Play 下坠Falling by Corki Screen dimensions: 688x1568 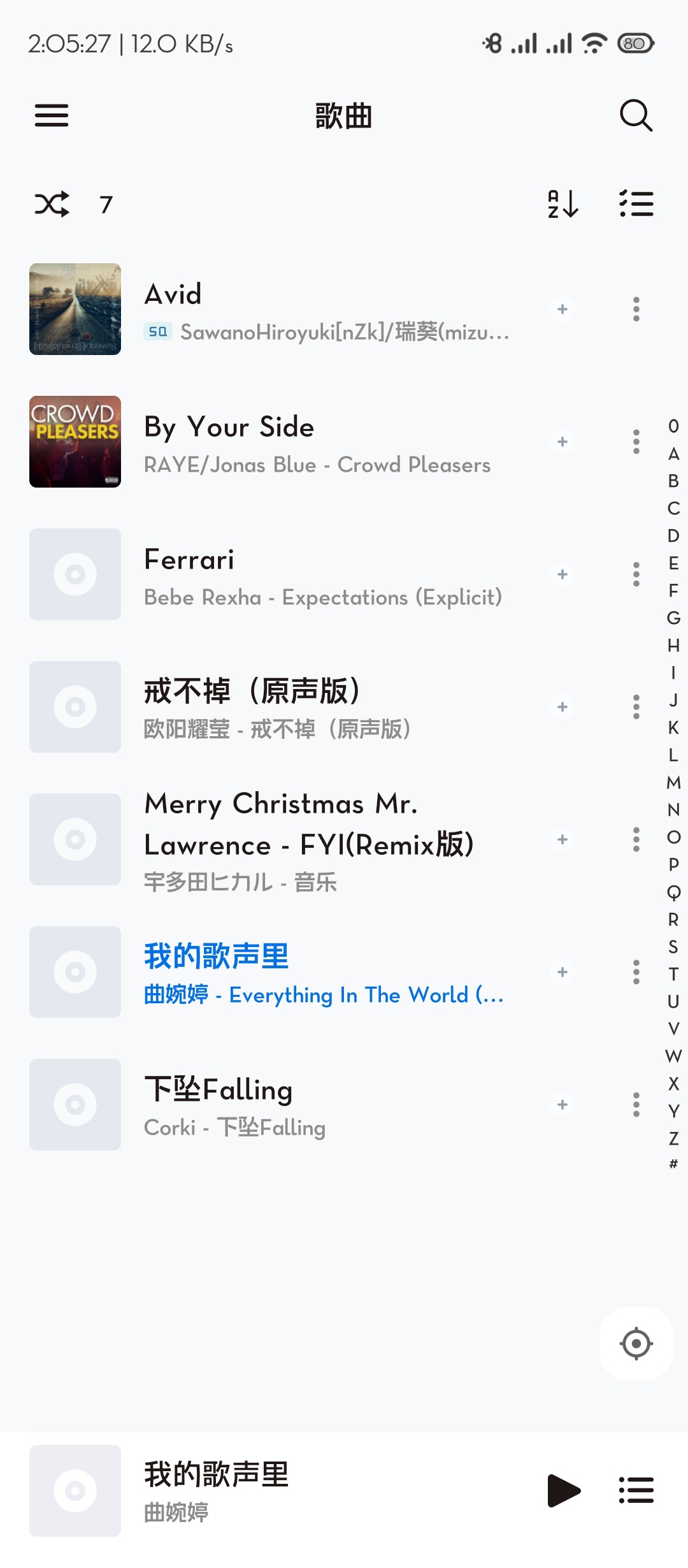319,1105
